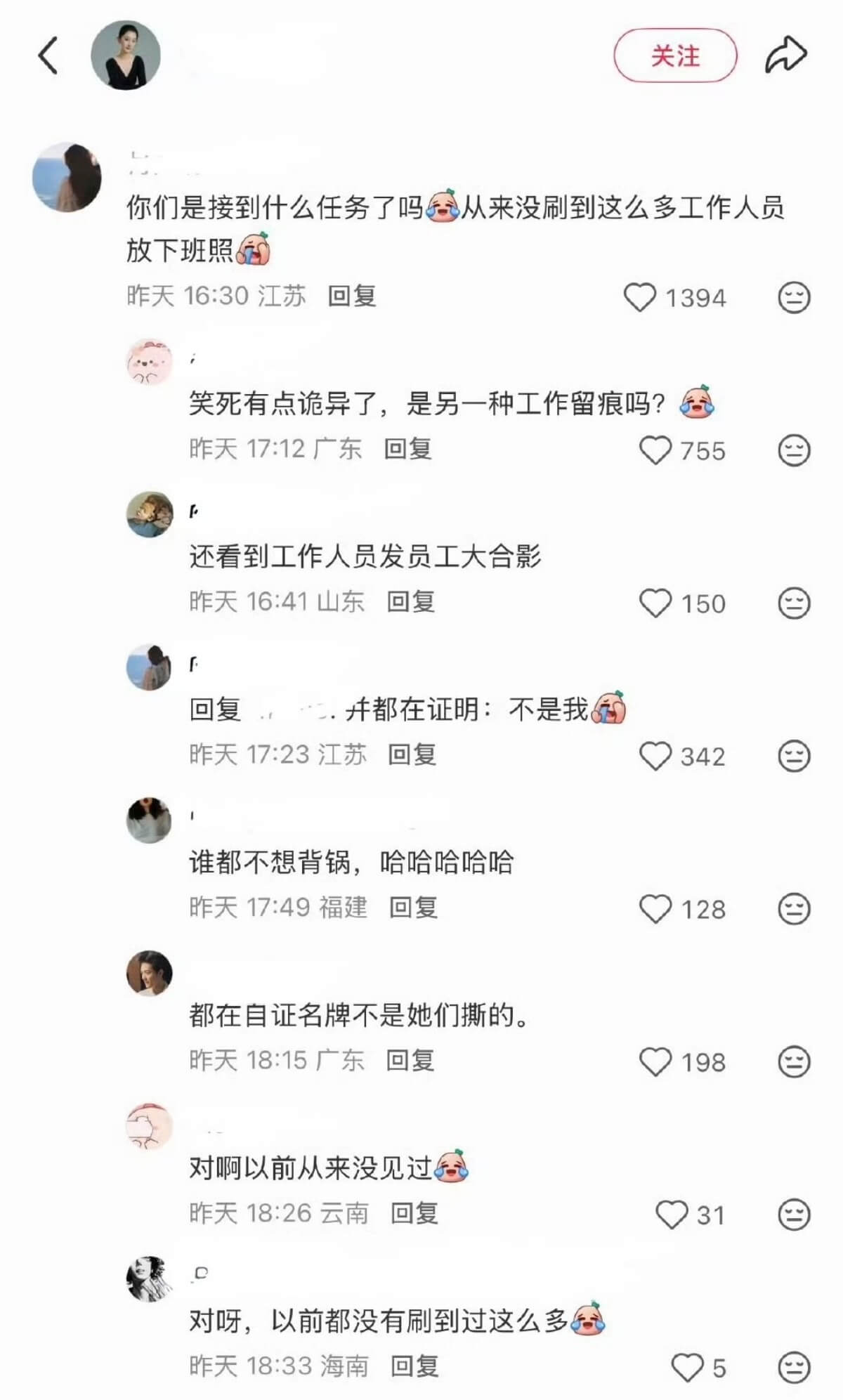Reply to the 昨天 17:12 广东 comment

408,449
